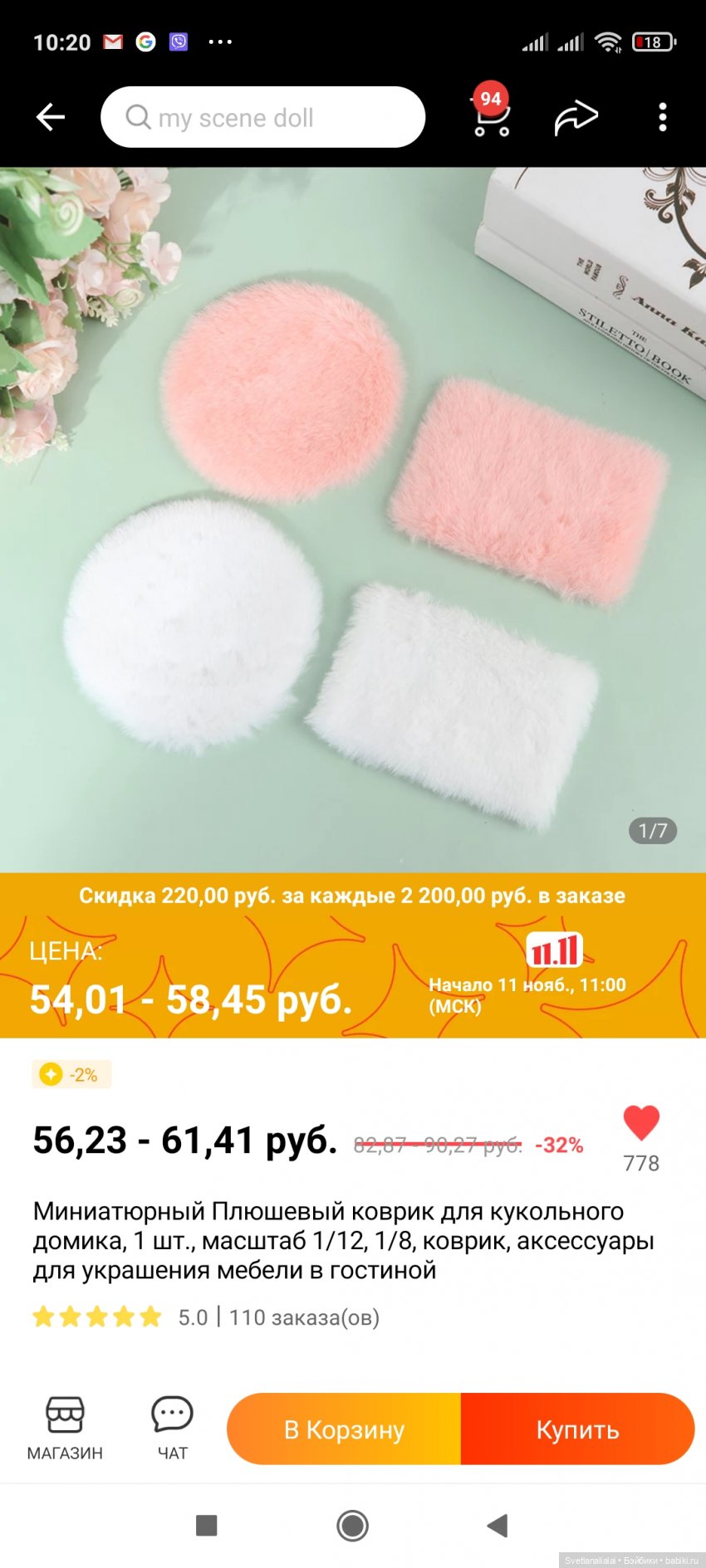Viewport: 706px width, 1568px height.
Task: Open the shopping cart with 94 items
Action: (491, 116)
